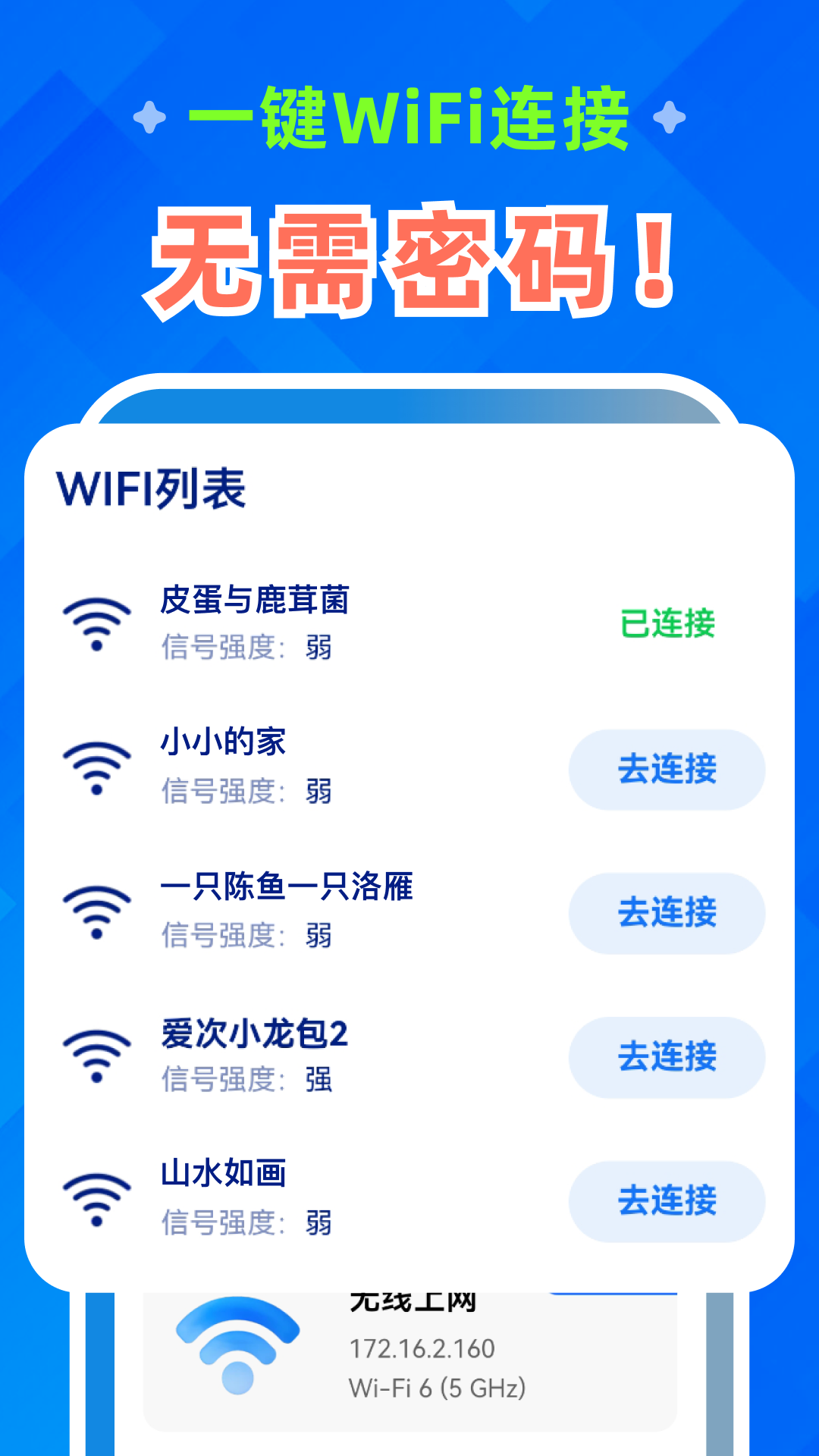Image resolution: width=819 pixels, height=1456 pixels.
Task: Click the green 已连接 connected status
Action: point(666,623)
